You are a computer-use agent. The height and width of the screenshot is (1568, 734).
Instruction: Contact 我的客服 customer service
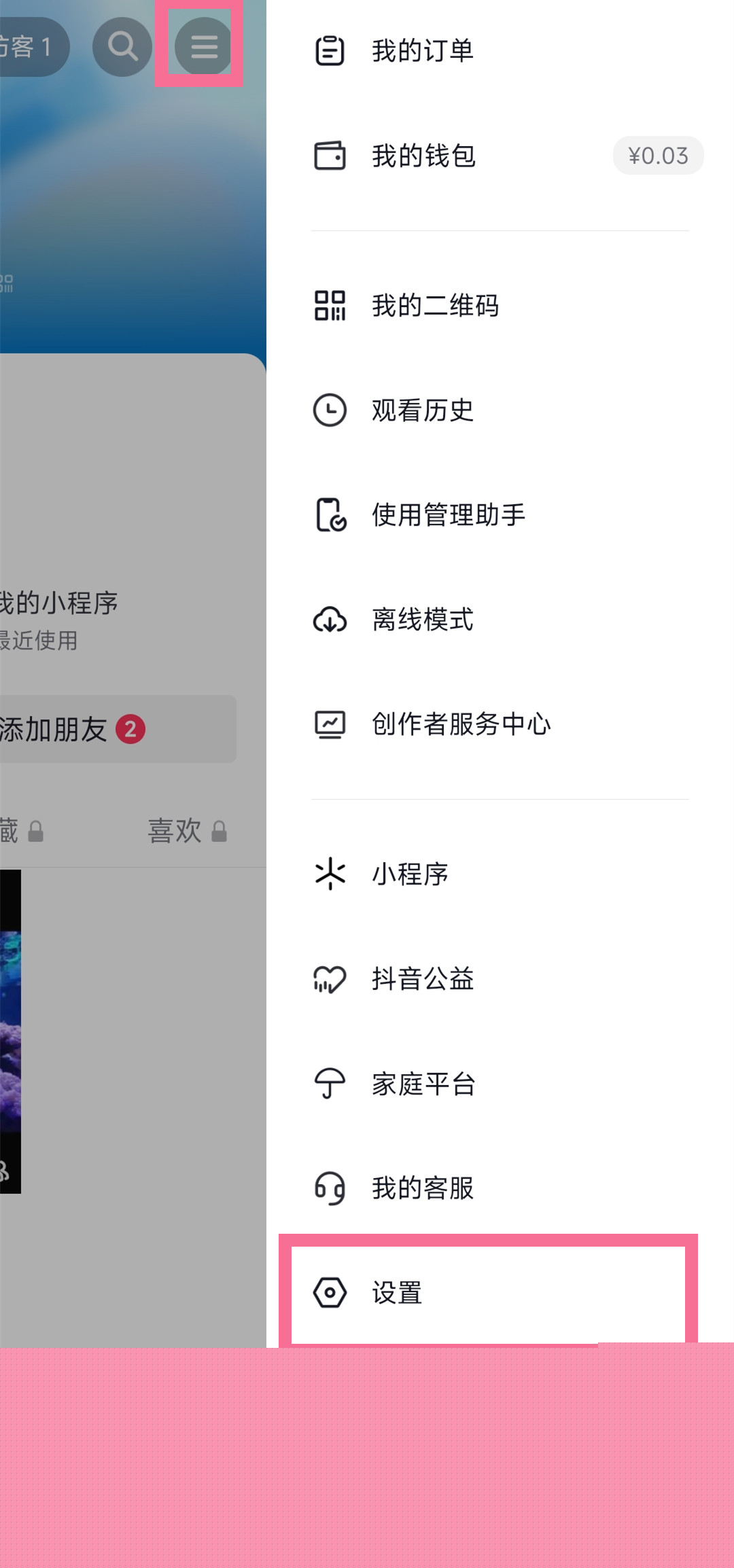click(x=500, y=1188)
